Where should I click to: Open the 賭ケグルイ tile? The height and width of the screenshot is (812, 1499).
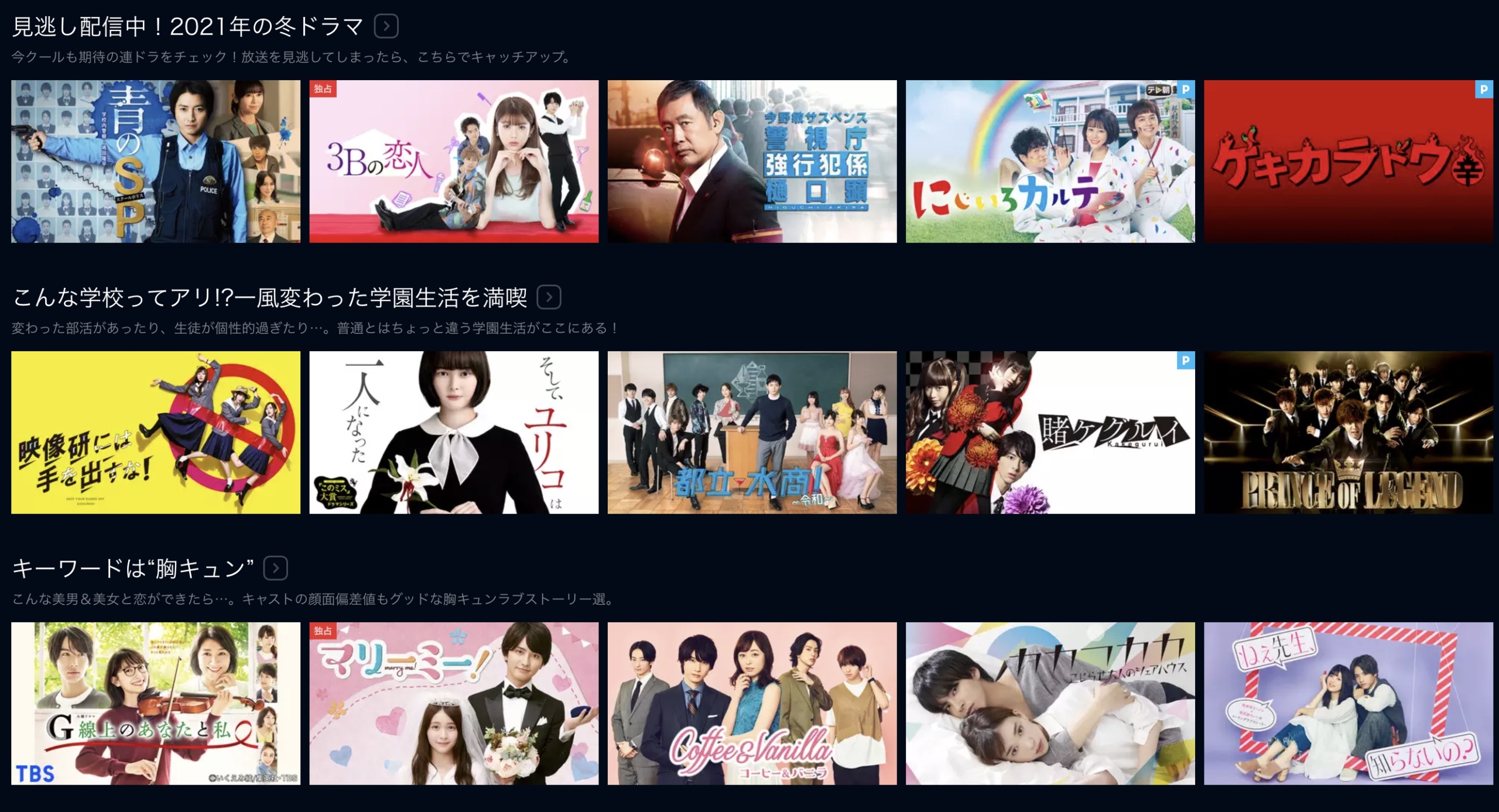pyautogui.click(x=1050, y=433)
